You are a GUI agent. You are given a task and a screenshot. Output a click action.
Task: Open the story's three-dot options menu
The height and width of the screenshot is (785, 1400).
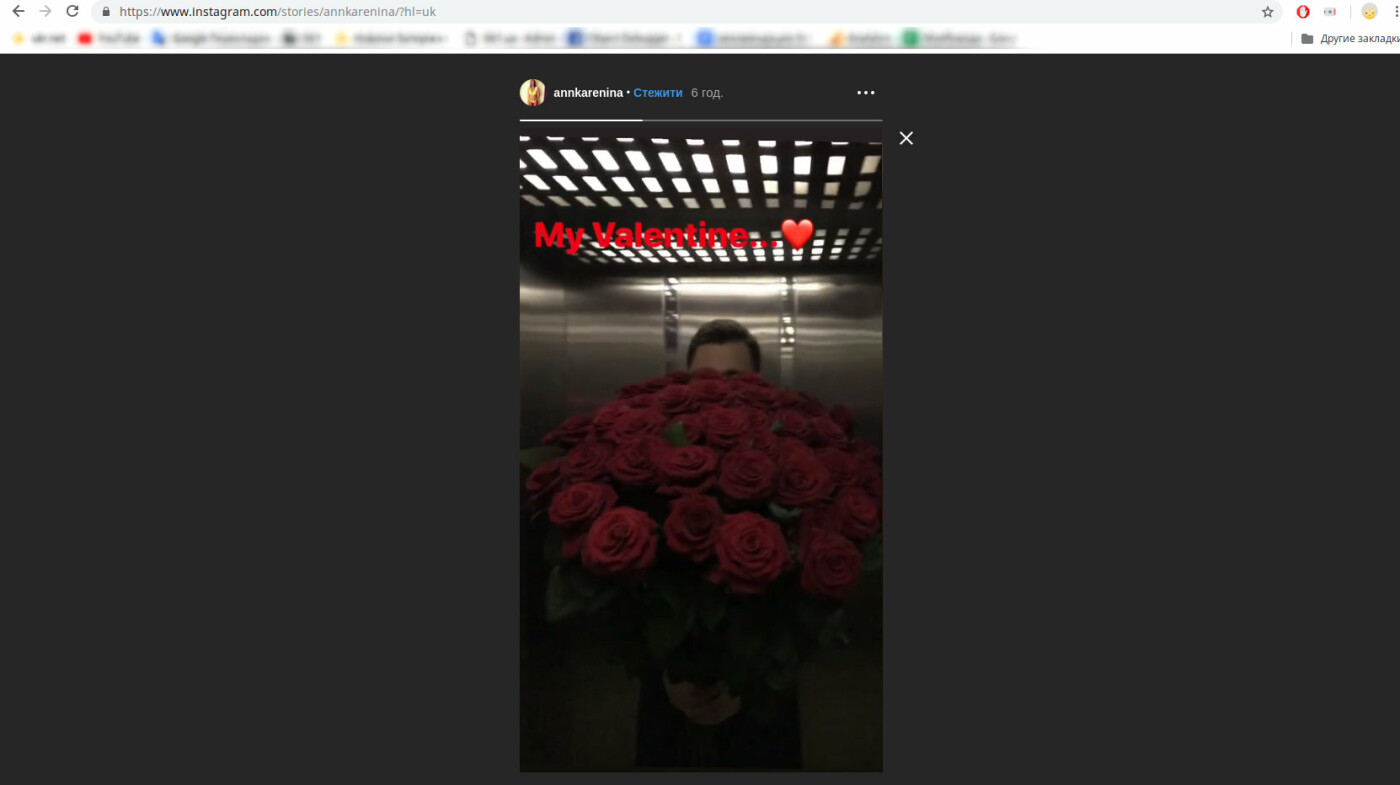point(866,93)
